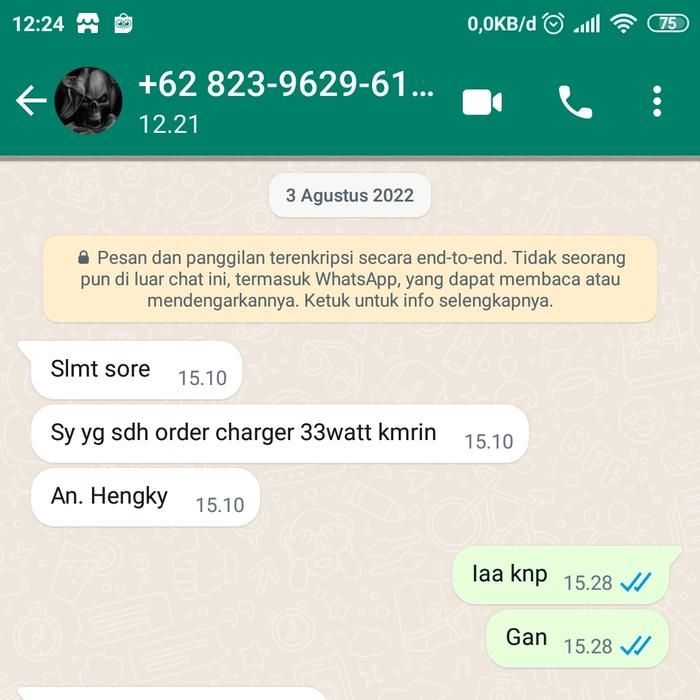Start a video call
Image resolution: width=700 pixels, height=700 pixels.
point(482,102)
